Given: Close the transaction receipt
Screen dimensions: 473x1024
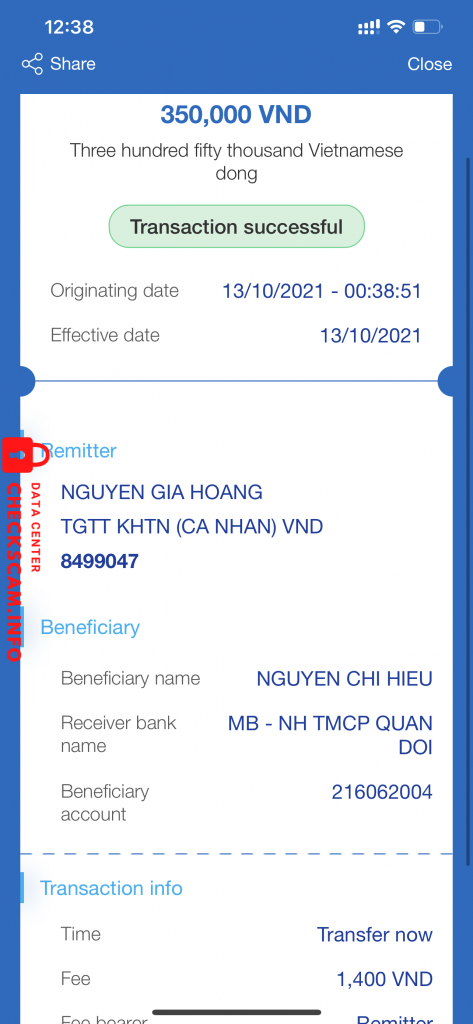Looking at the screenshot, I should [x=429, y=64].
